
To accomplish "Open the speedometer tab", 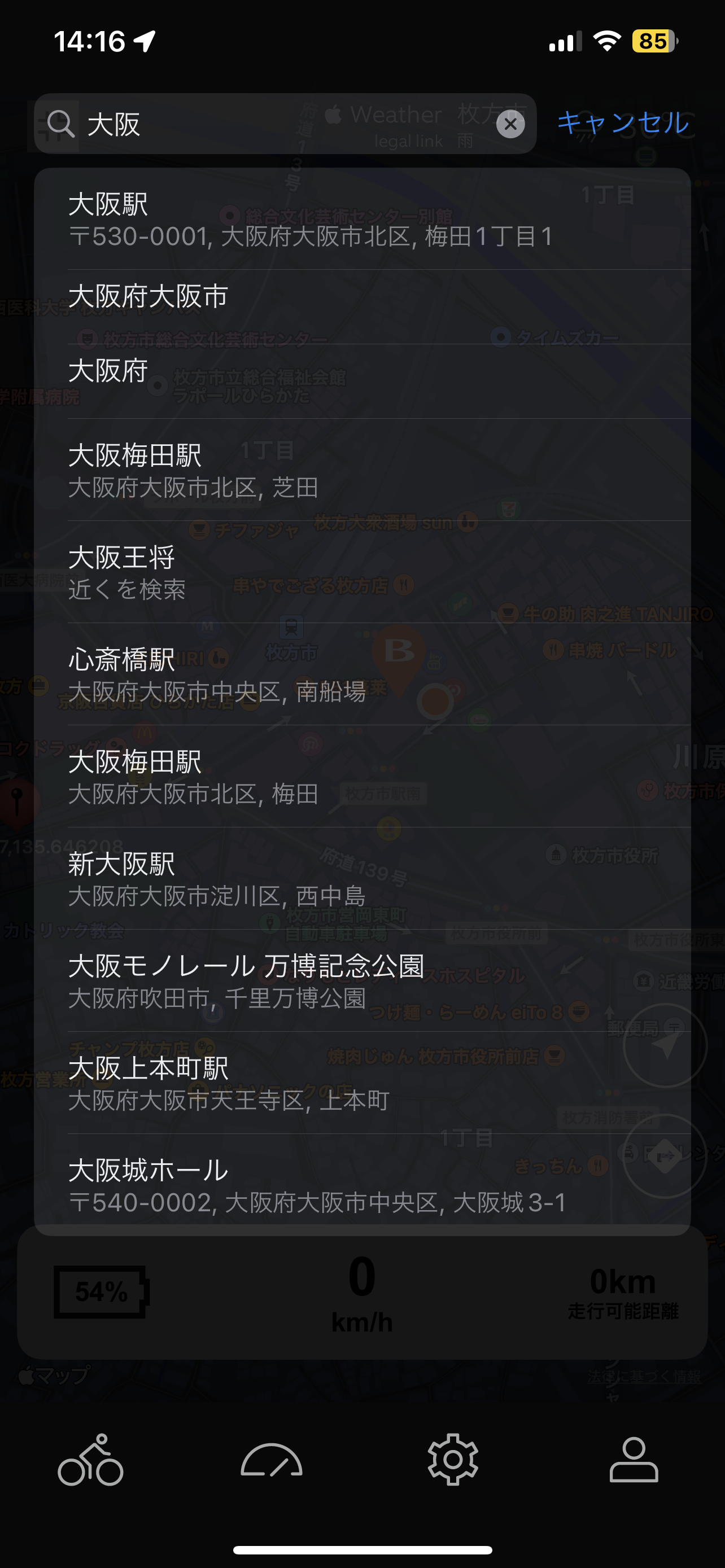I will click(272, 1460).
